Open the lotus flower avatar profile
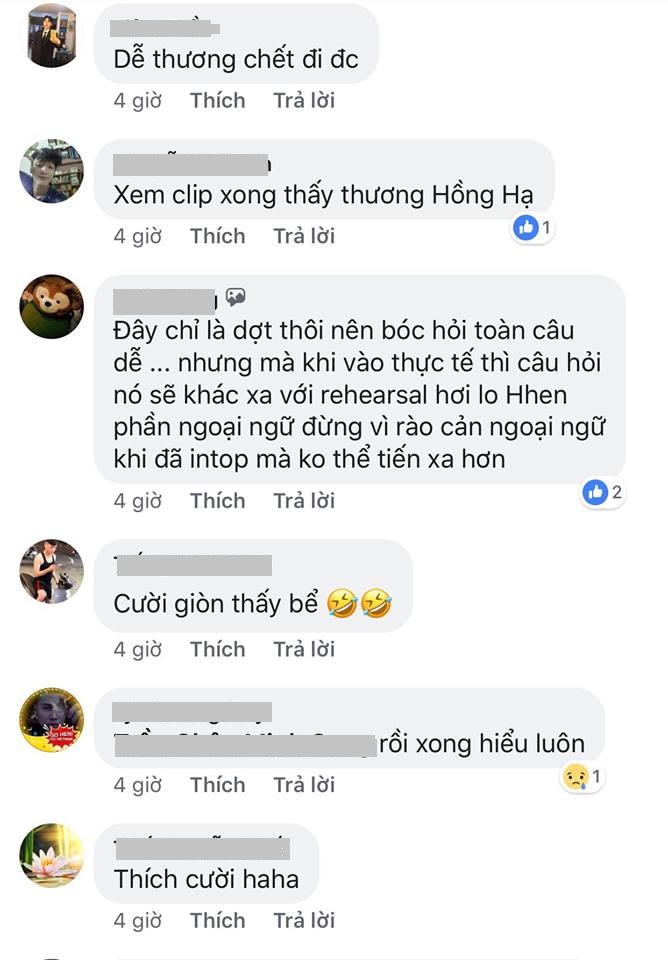Viewport: 668px width, 960px height. pos(51,855)
